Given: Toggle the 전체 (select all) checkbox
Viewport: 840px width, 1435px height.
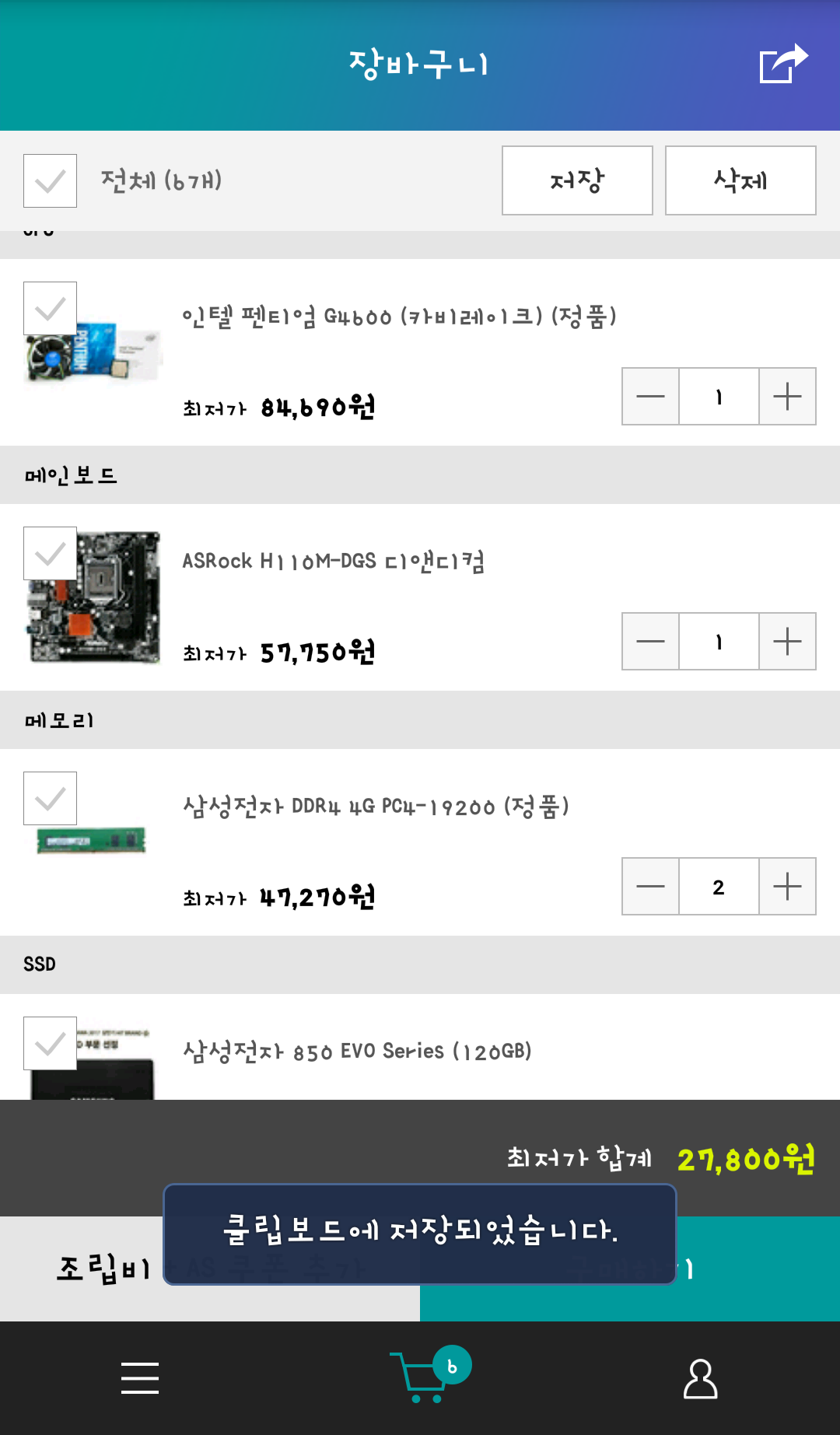Looking at the screenshot, I should (50, 180).
